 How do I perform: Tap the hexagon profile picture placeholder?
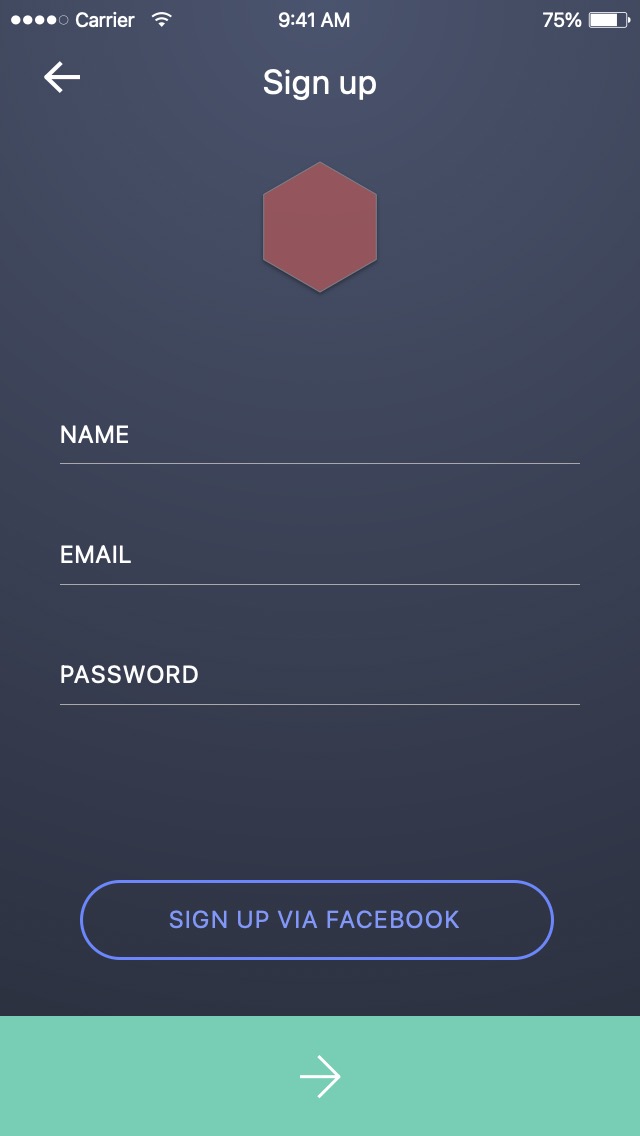pos(320,227)
